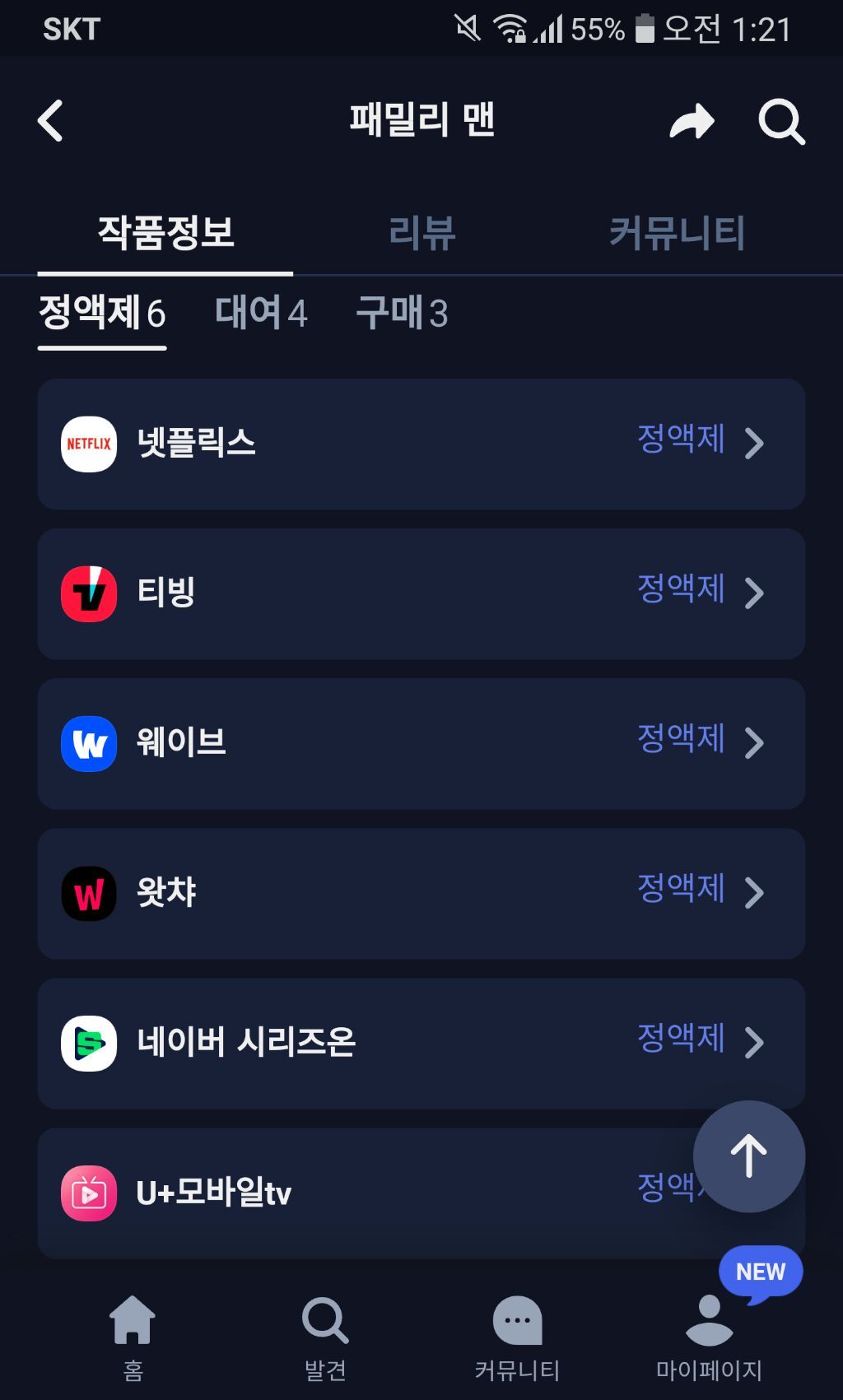
Task: Go back with the top-left arrow
Action: tap(51, 121)
